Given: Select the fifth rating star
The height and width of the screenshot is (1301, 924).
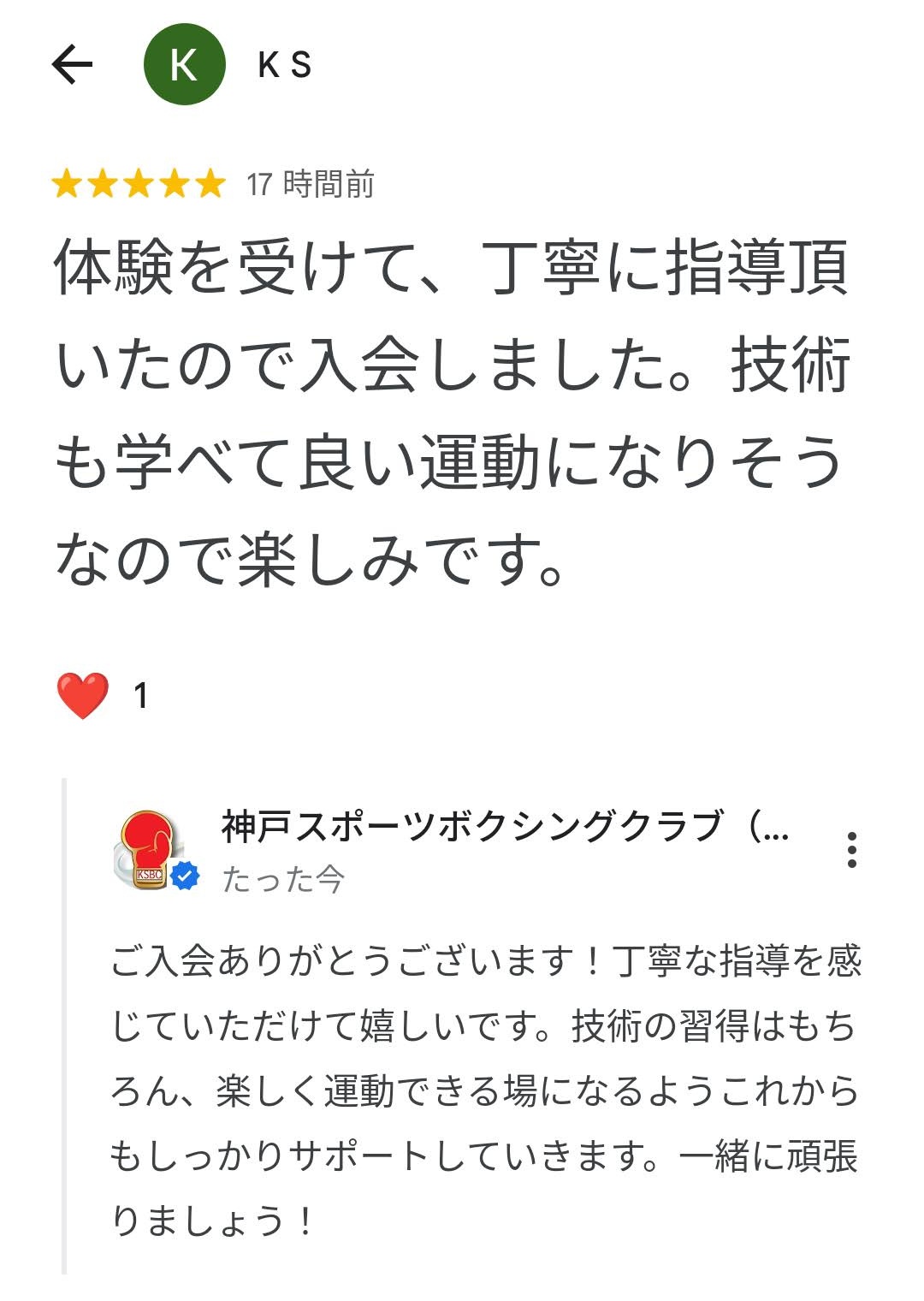Looking at the screenshot, I should point(211,181).
